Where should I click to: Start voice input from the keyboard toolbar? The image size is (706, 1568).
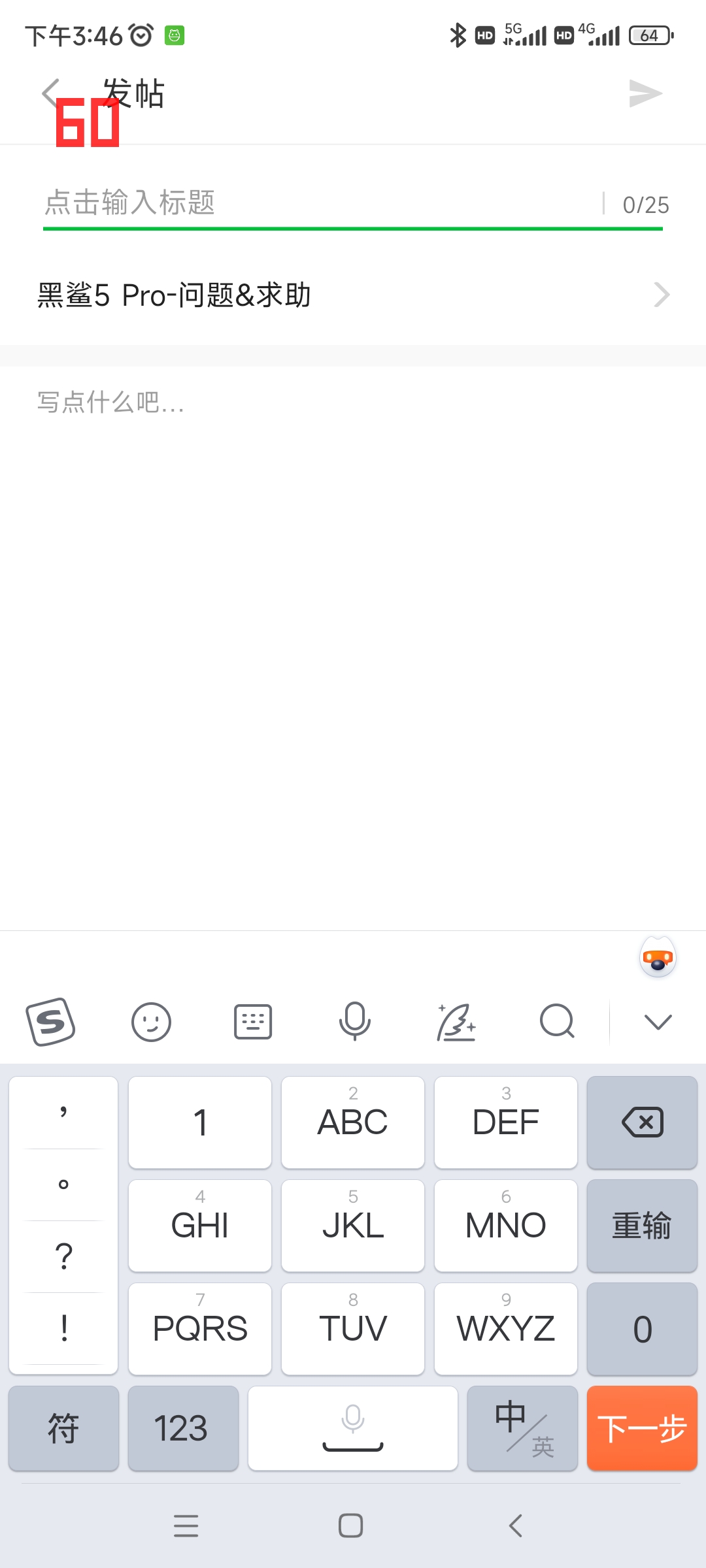tap(354, 1022)
